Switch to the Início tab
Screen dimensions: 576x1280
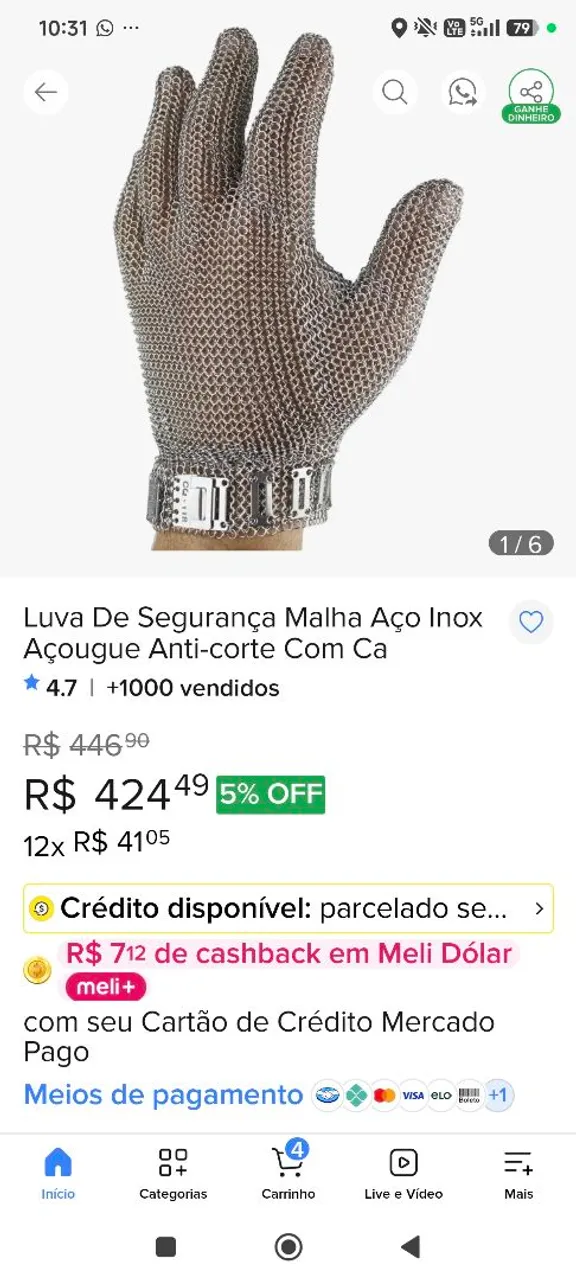pos(58,1174)
